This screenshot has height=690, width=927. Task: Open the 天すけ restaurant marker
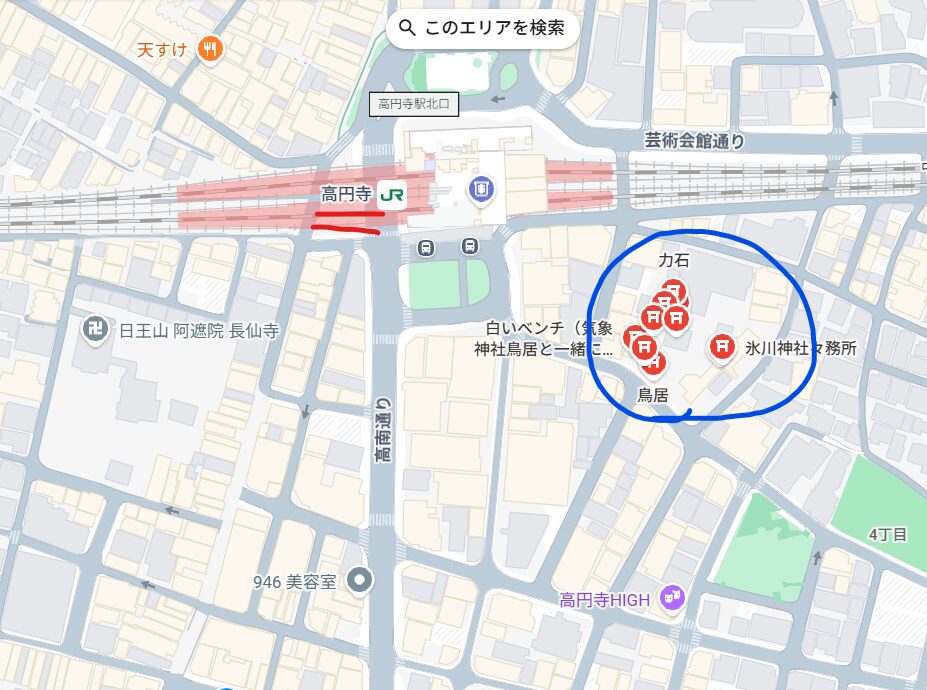(x=210, y=48)
